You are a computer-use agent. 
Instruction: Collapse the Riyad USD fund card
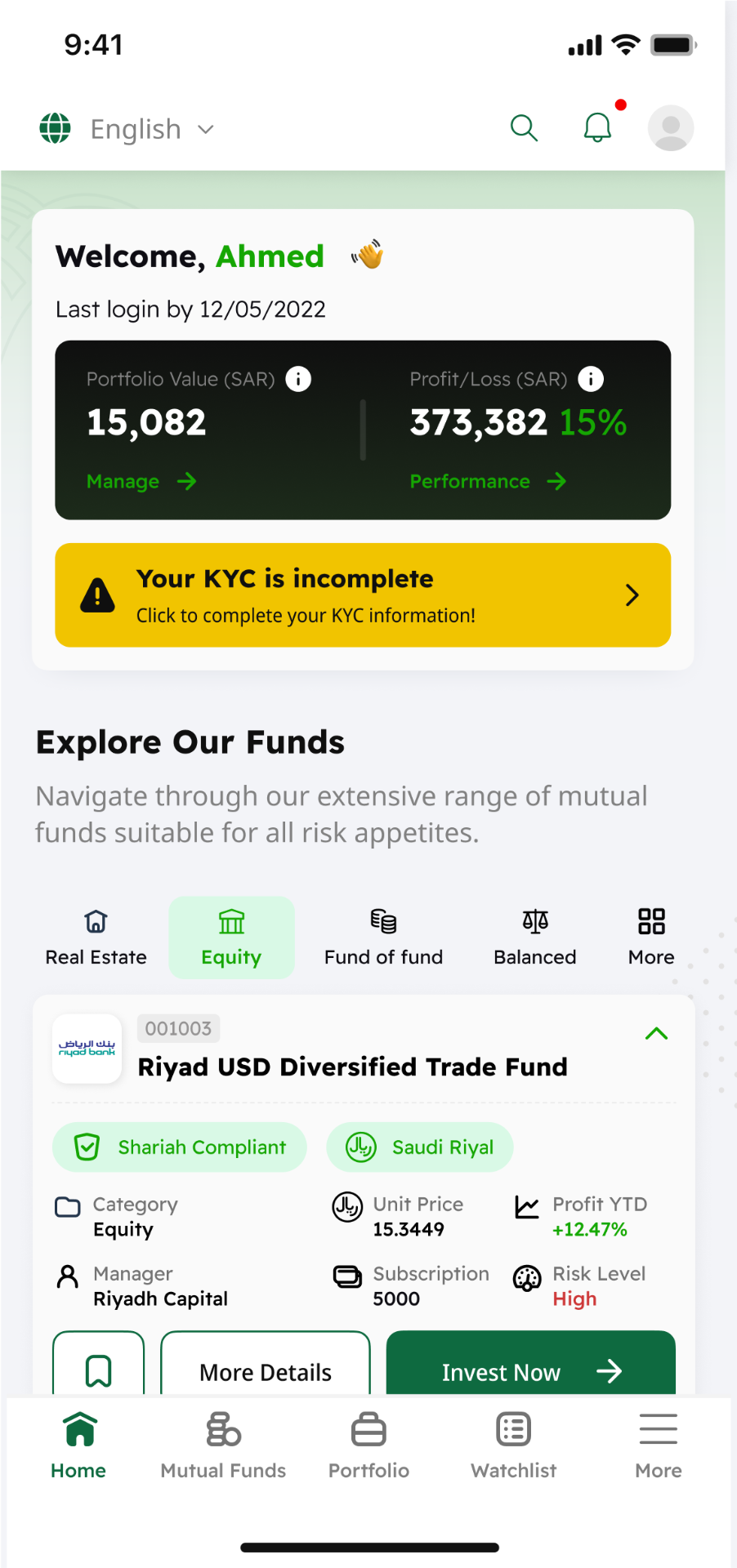(x=656, y=1033)
